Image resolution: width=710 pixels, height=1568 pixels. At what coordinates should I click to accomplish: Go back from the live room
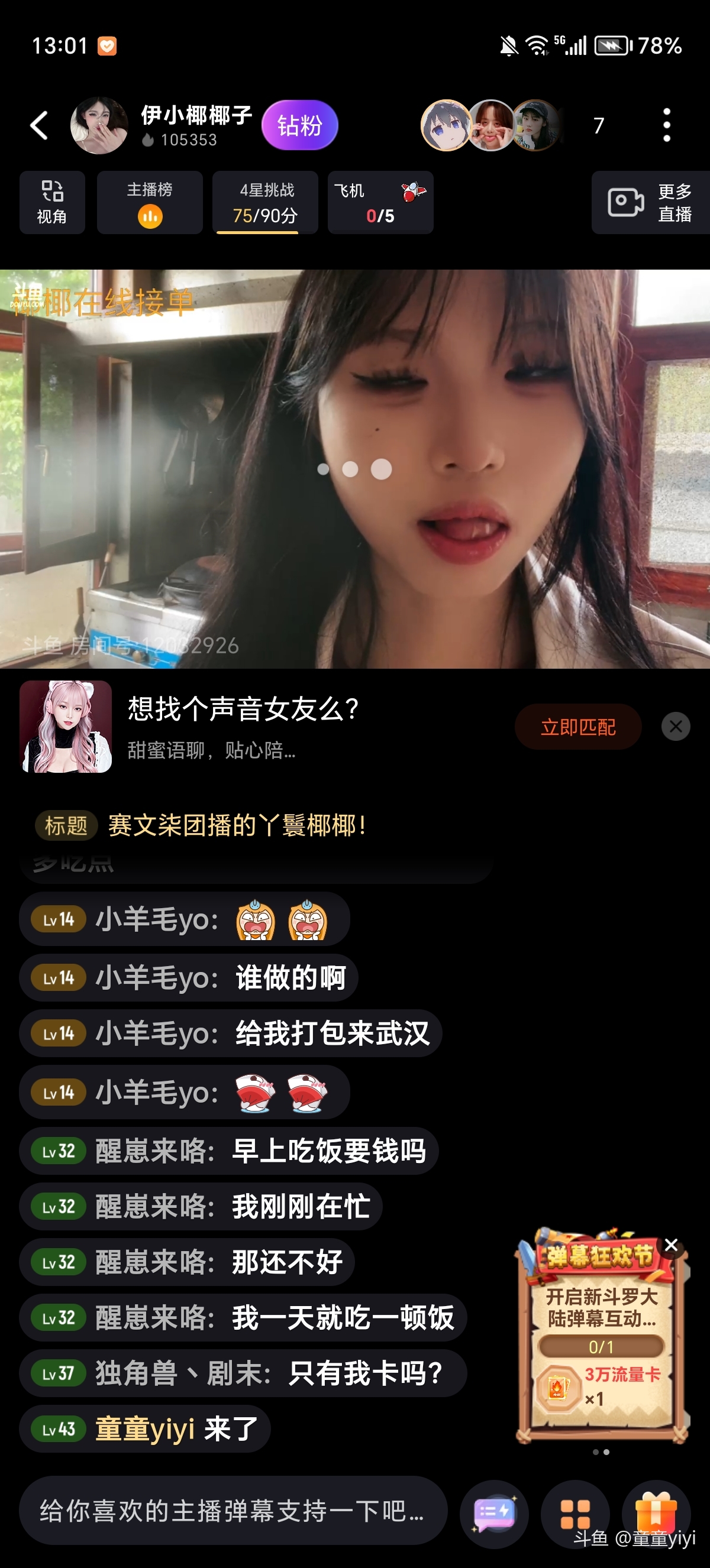click(x=40, y=126)
